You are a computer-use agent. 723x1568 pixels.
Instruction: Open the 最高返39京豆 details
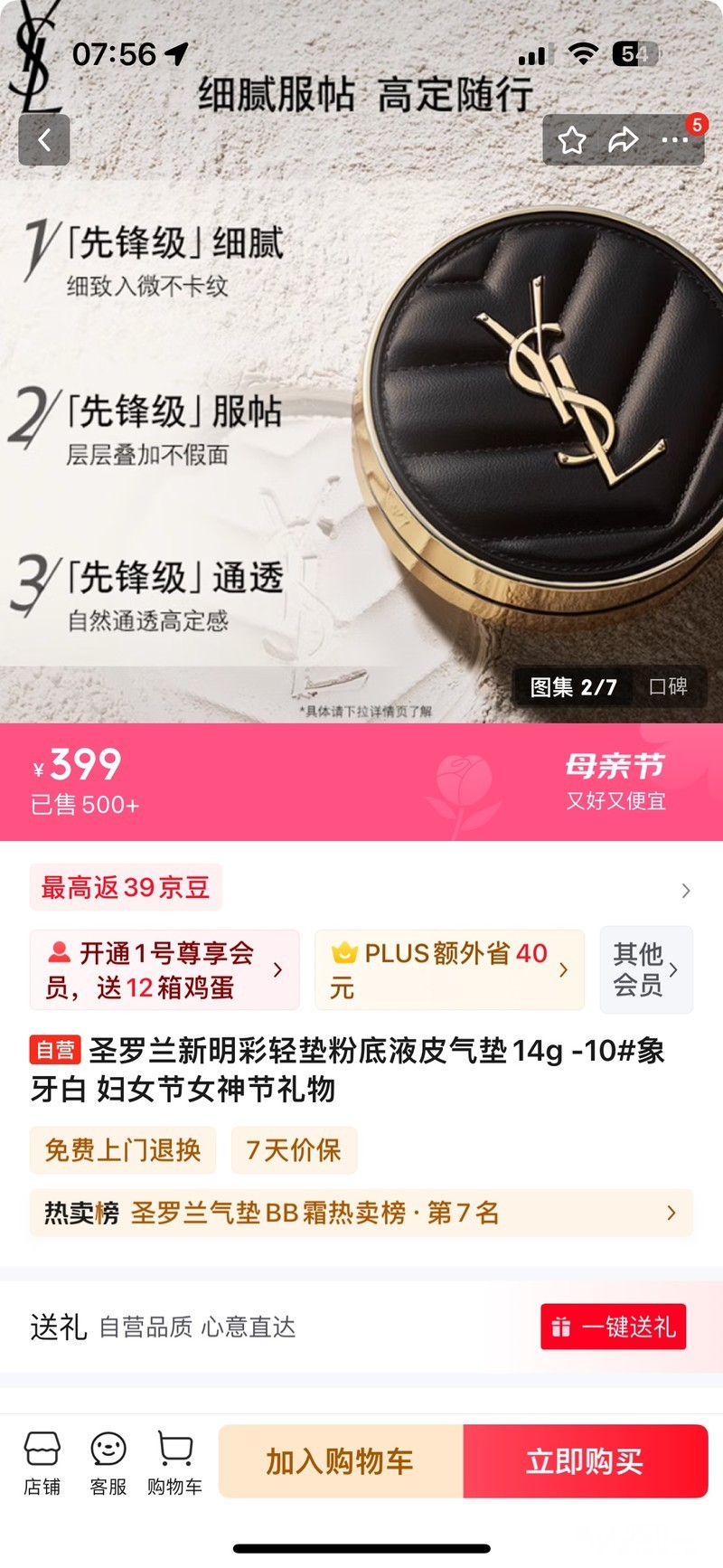[x=361, y=888]
